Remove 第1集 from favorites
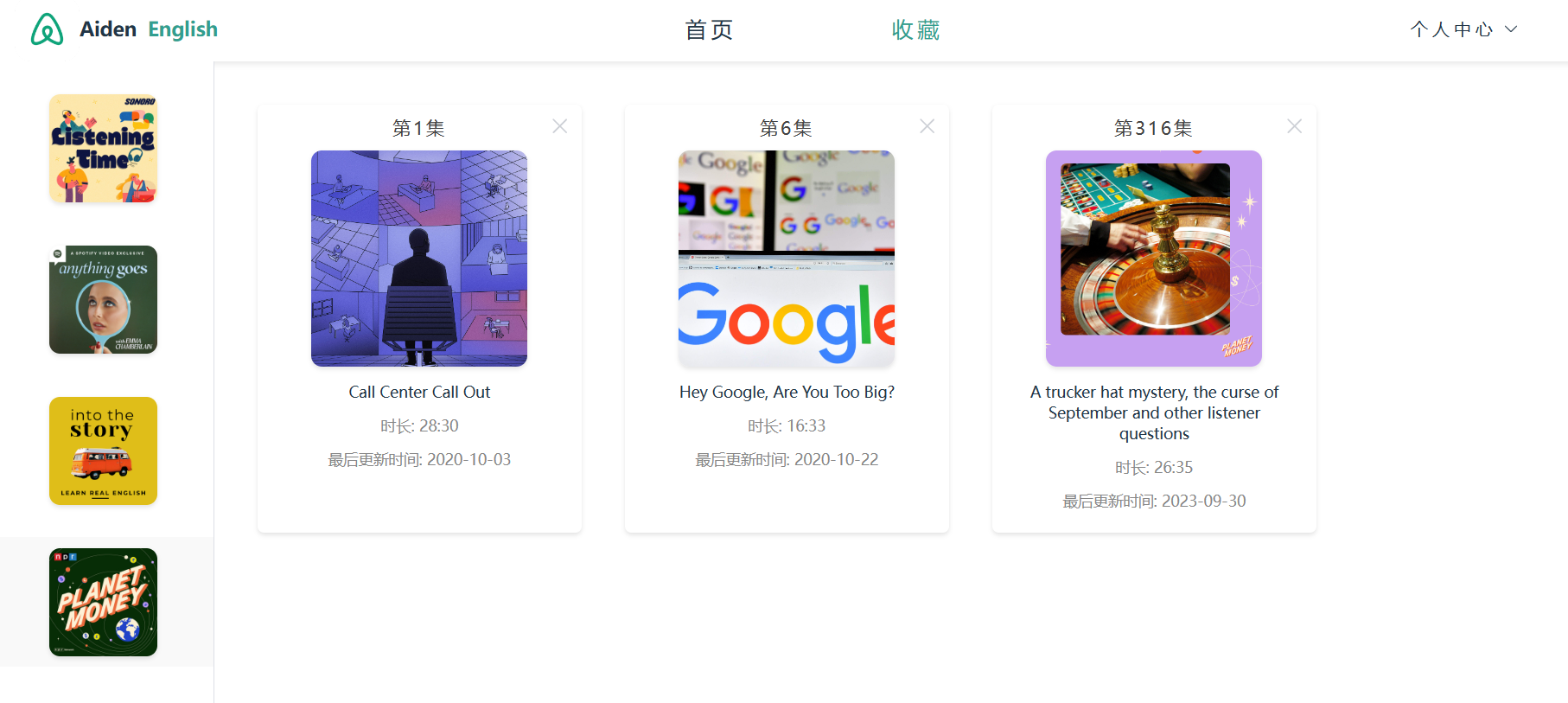1568x703 pixels. tap(560, 126)
